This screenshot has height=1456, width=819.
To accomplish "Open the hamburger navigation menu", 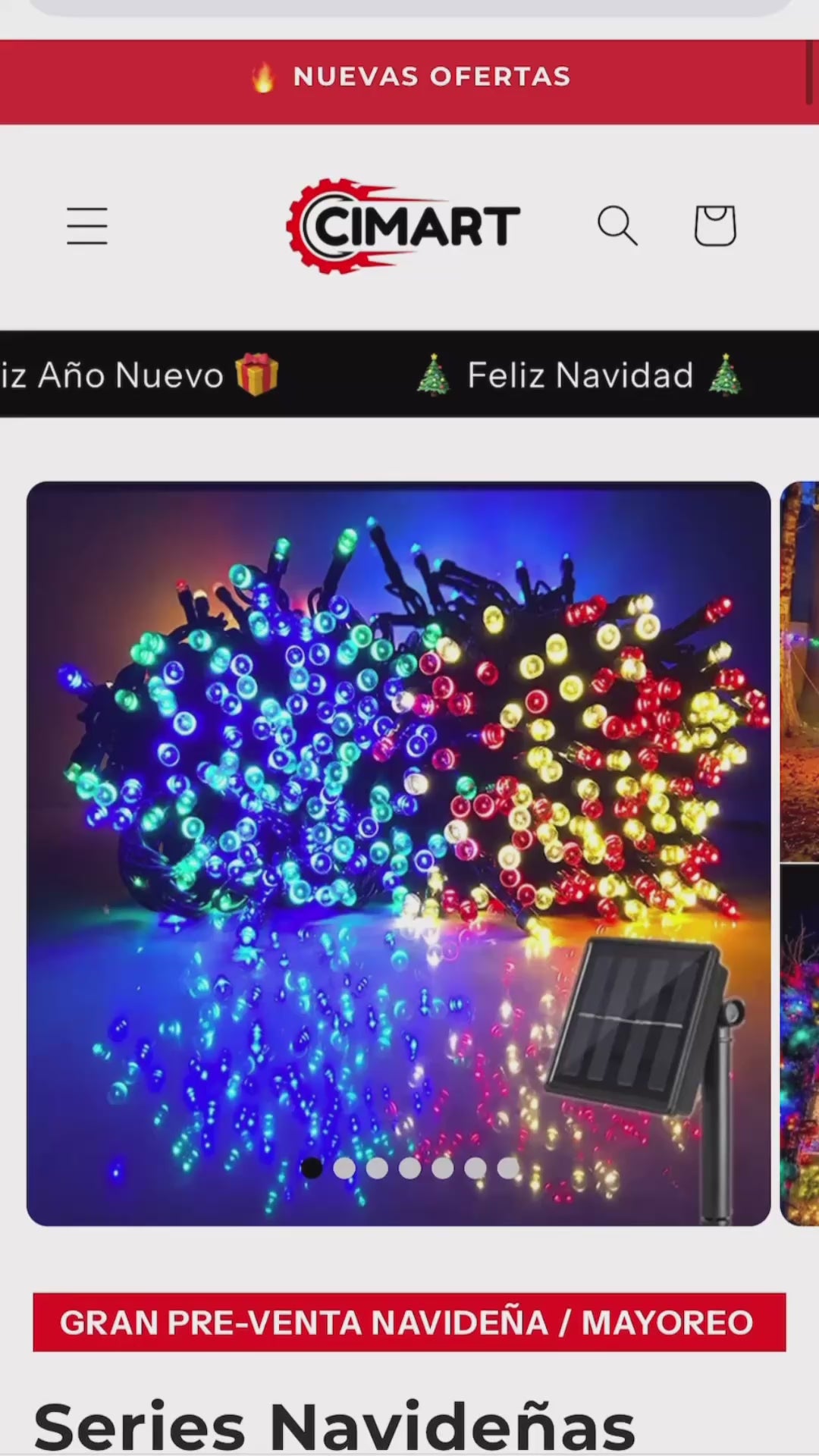I will [x=87, y=226].
